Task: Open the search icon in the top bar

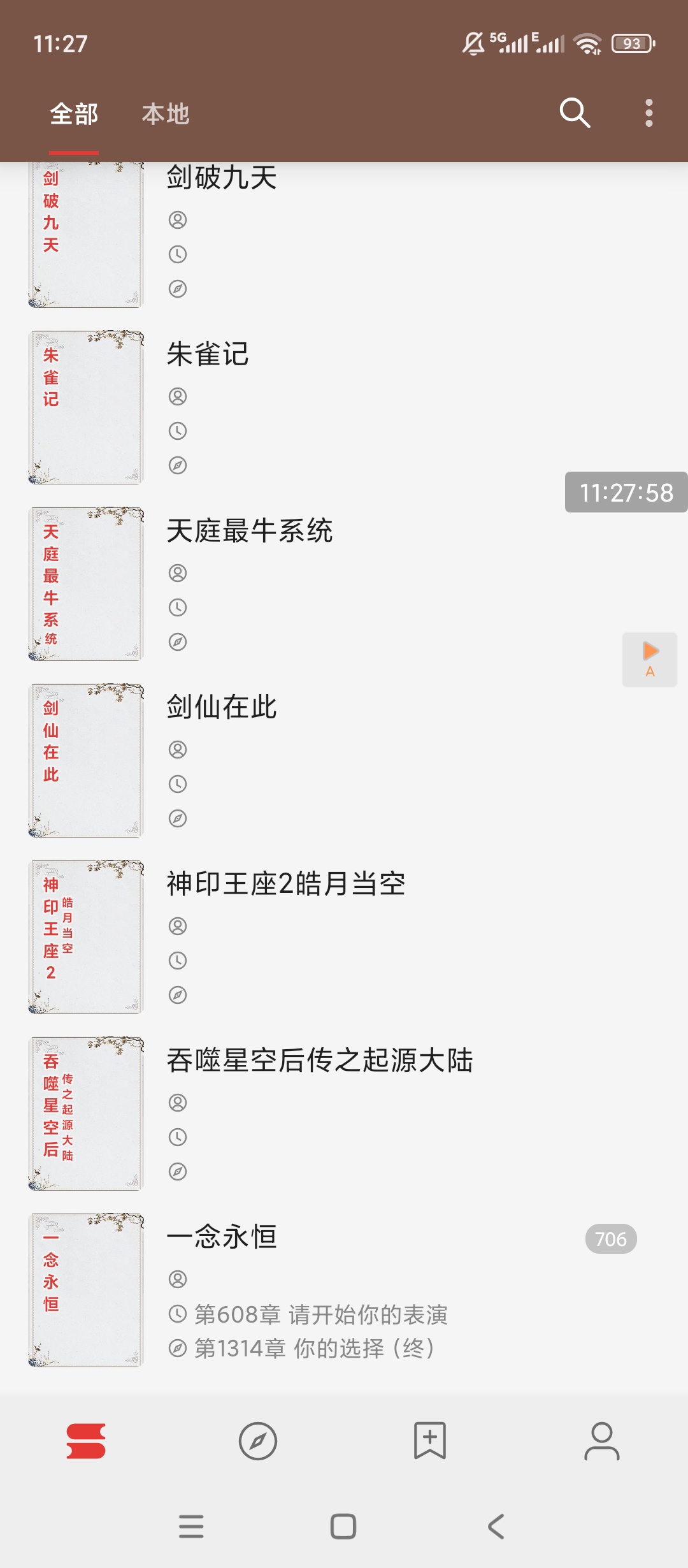Action: pyautogui.click(x=574, y=113)
